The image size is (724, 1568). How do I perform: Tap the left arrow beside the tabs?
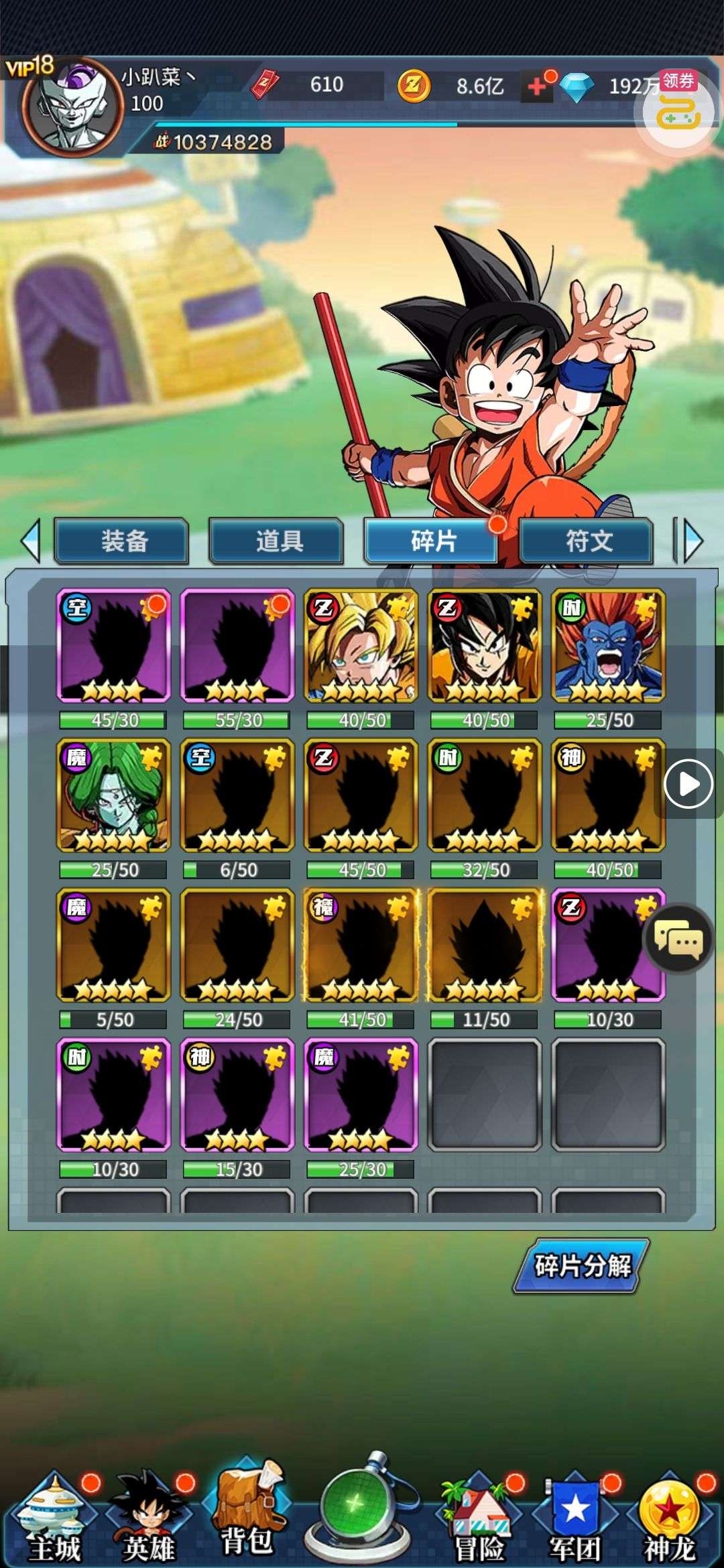[x=30, y=541]
